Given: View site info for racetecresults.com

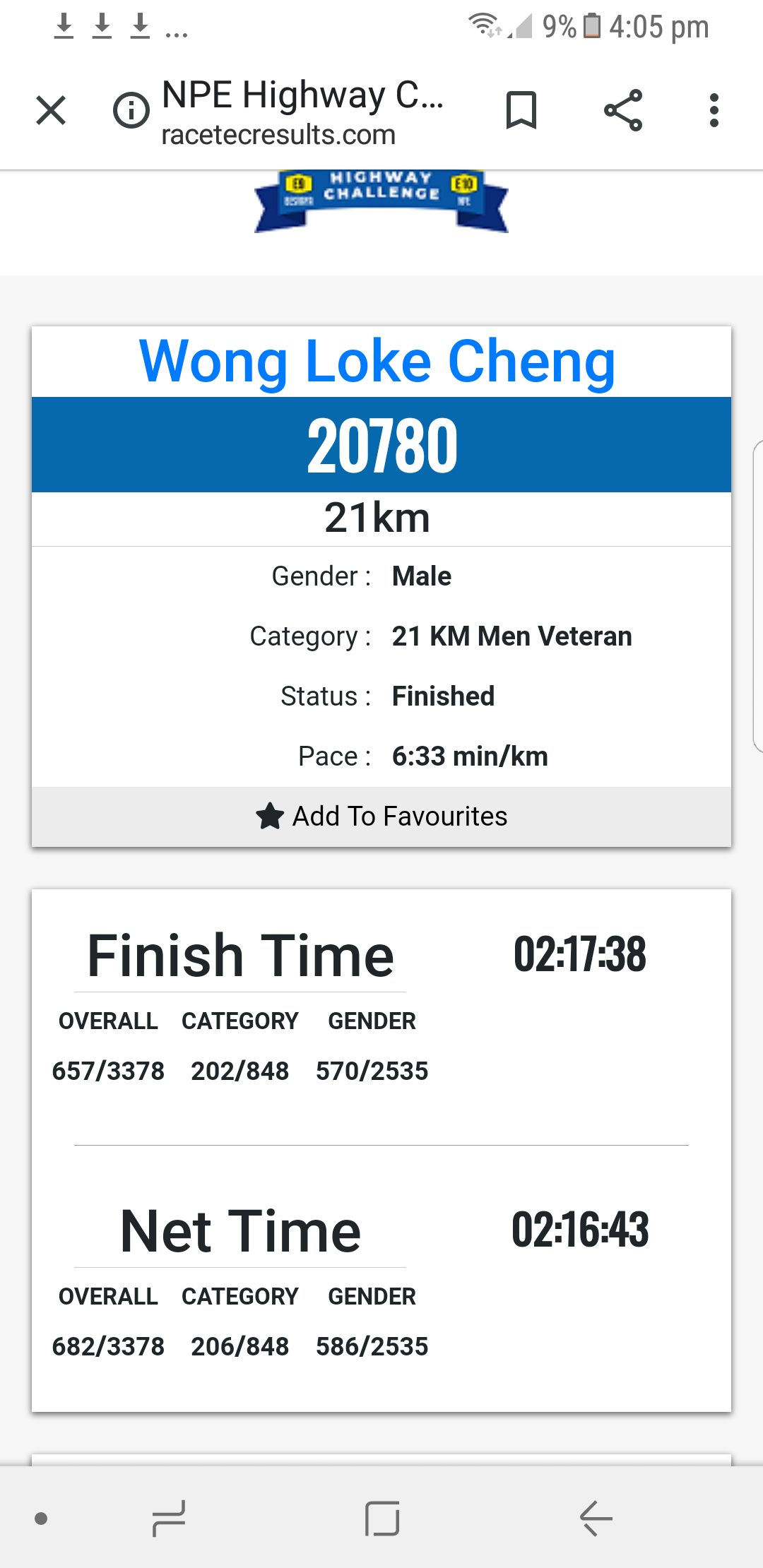Looking at the screenshot, I should (x=131, y=111).
